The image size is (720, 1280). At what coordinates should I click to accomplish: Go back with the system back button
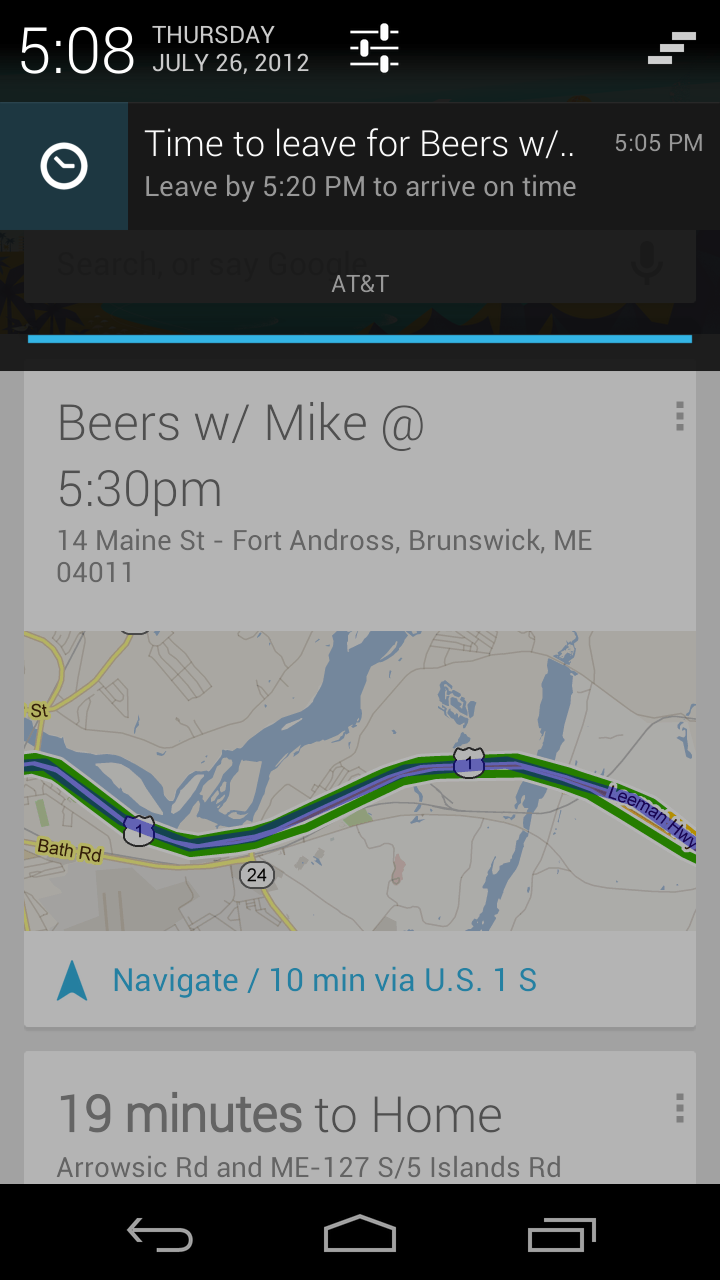point(160,1235)
